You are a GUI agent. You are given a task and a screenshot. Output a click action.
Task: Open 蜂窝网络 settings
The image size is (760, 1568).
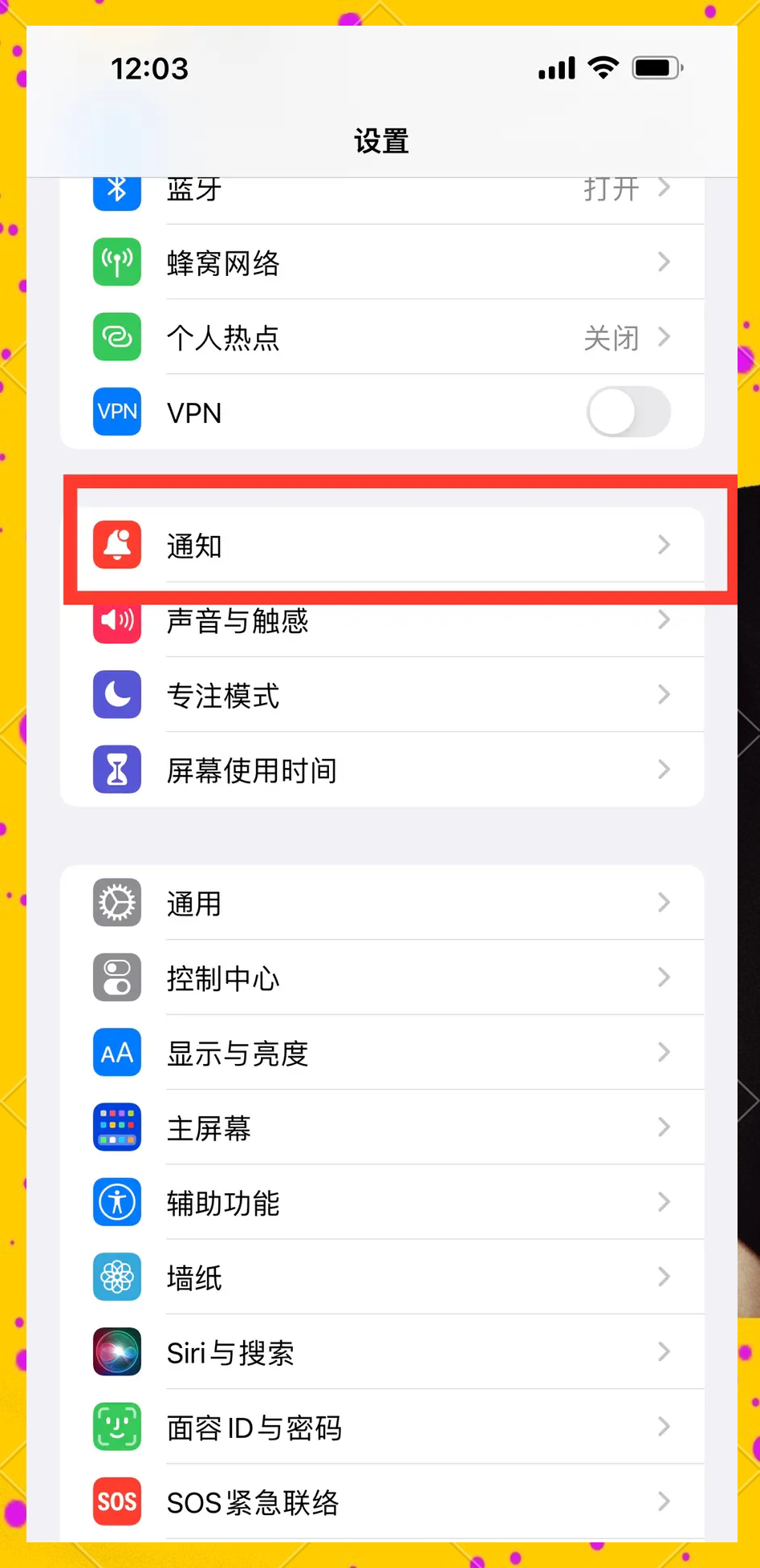coord(382,262)
